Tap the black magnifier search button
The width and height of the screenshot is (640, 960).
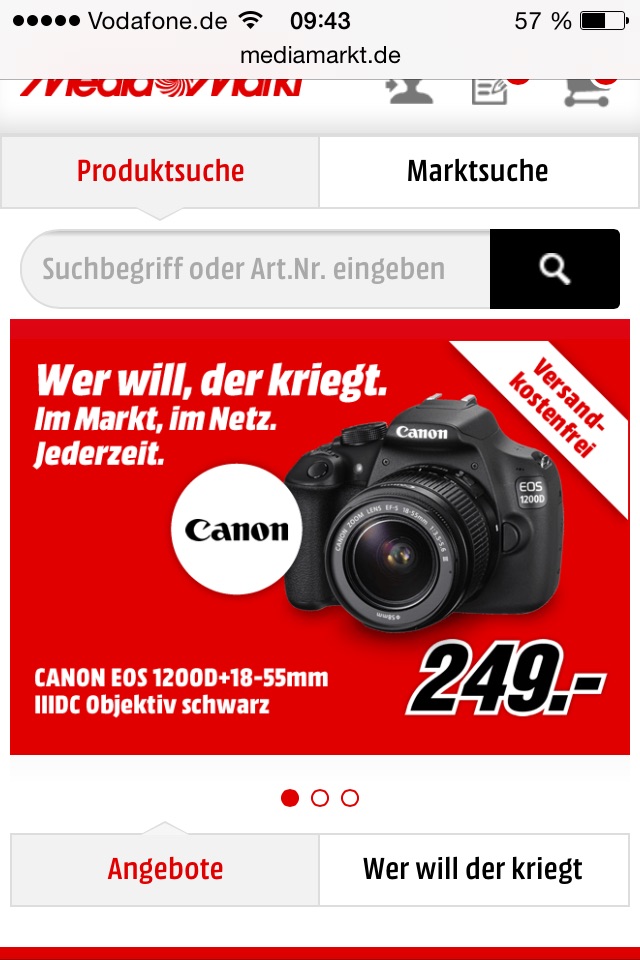(x=554, y=269)
